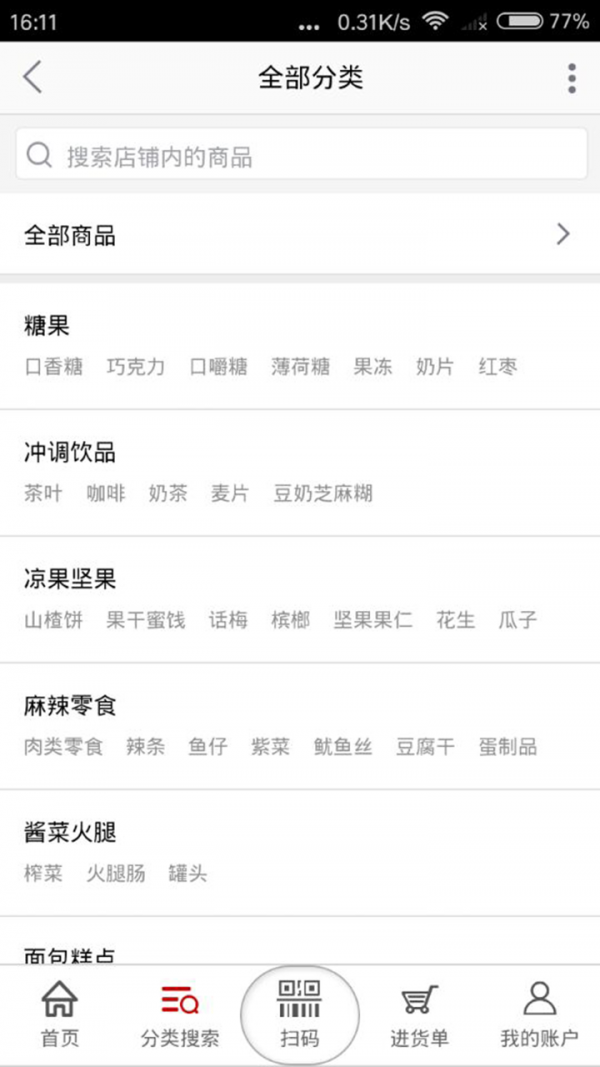The image size is (600, 1067).
Task: Go back using the top-left arrow
Action: tap(33, 77)
